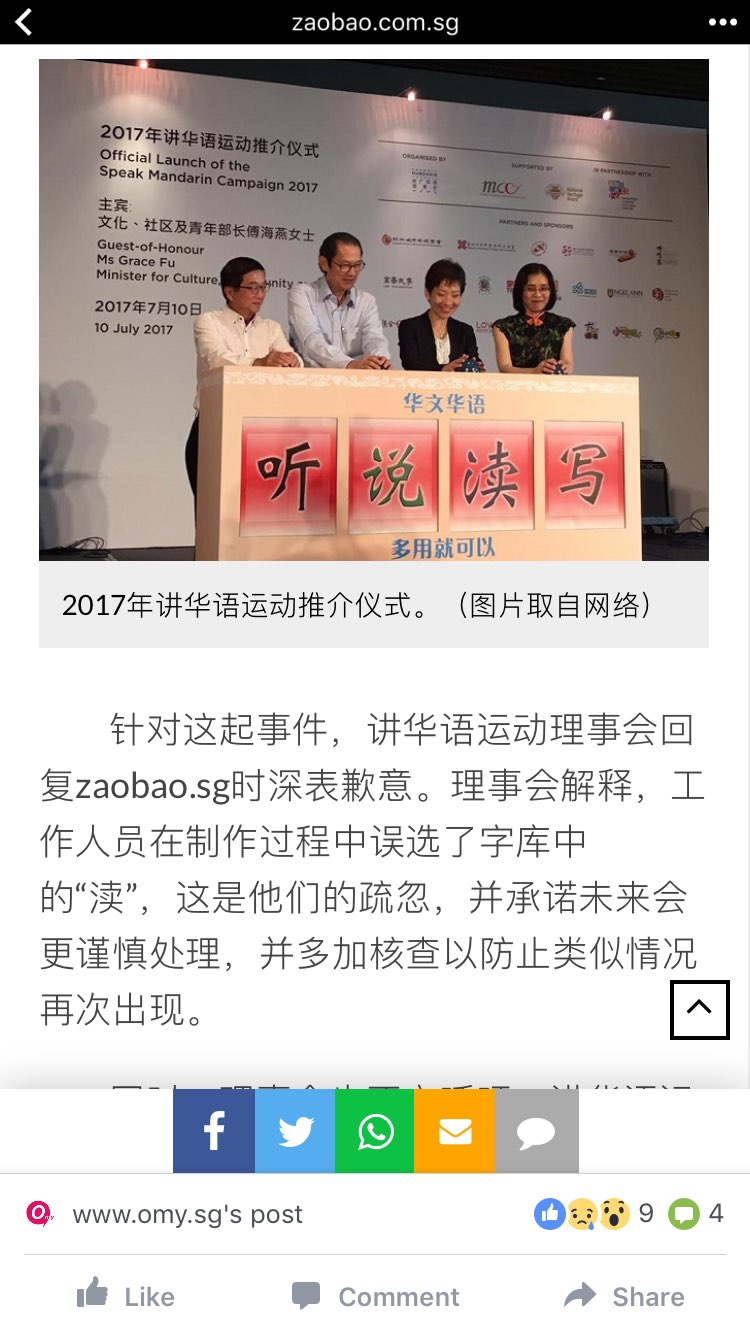Open www.omy.sg's post
Screen dimensions: 750x1334
click(187, 1214)
